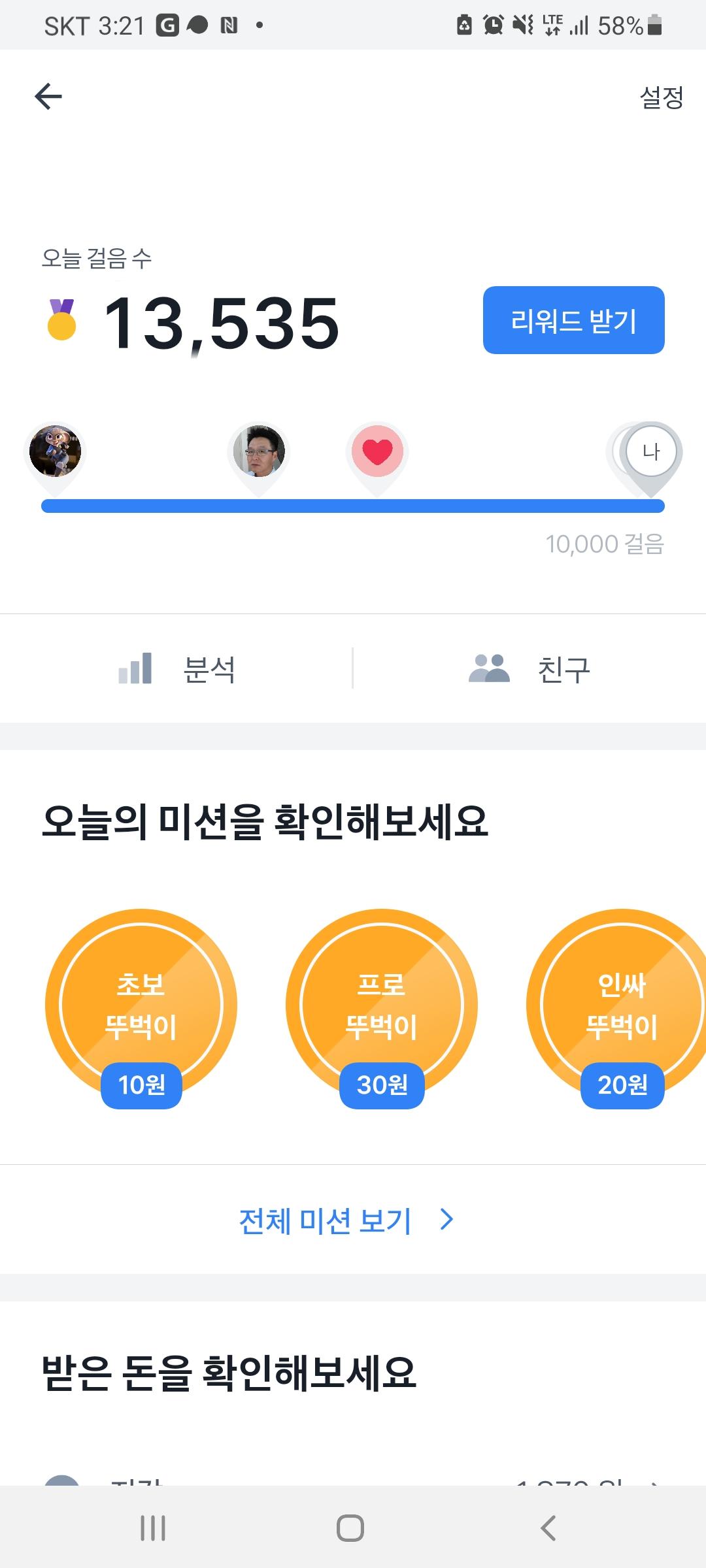This screenshot has height=1568, width=706.
Task: Tap the 리워드 받기 button
Action: [x=573, y=320]
